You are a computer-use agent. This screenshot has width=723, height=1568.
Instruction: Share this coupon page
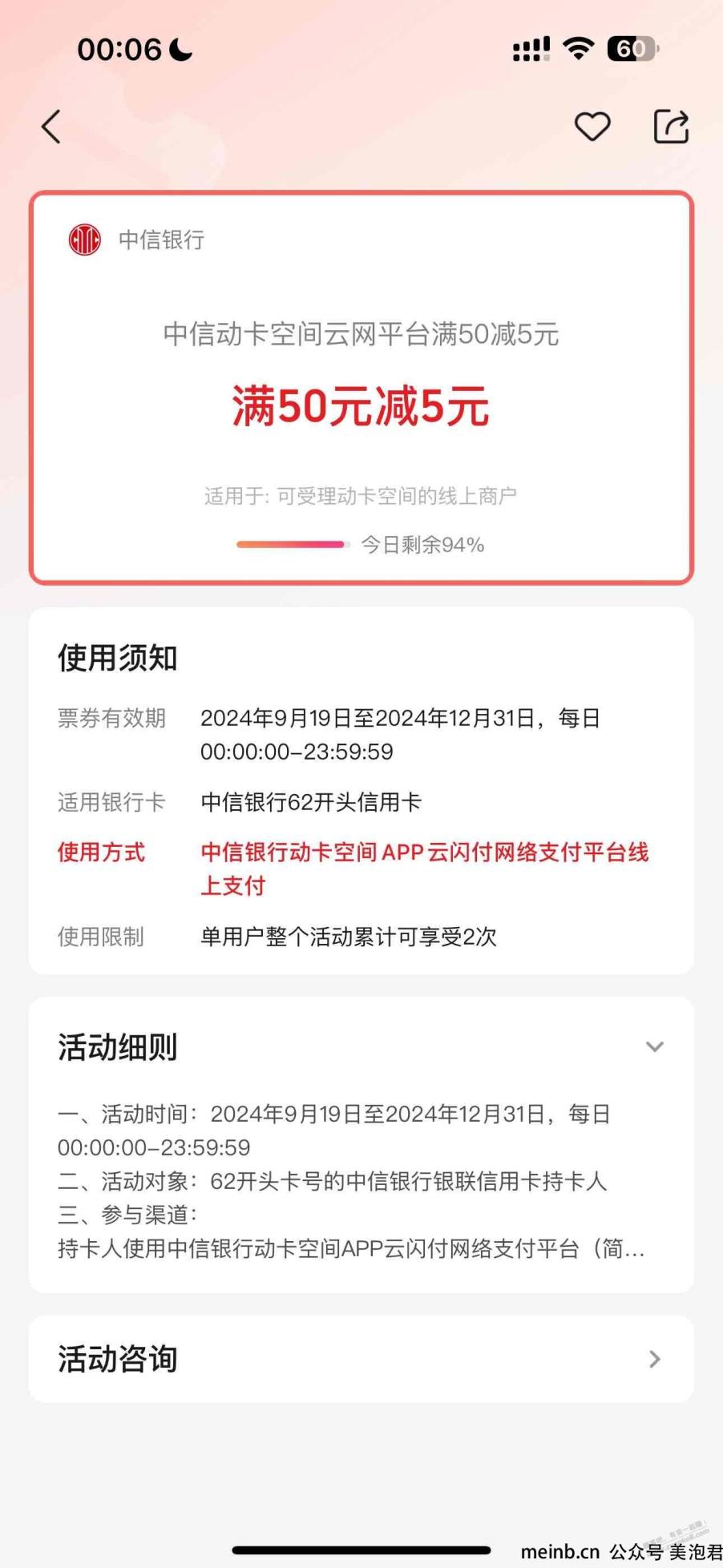pos(671,127)
